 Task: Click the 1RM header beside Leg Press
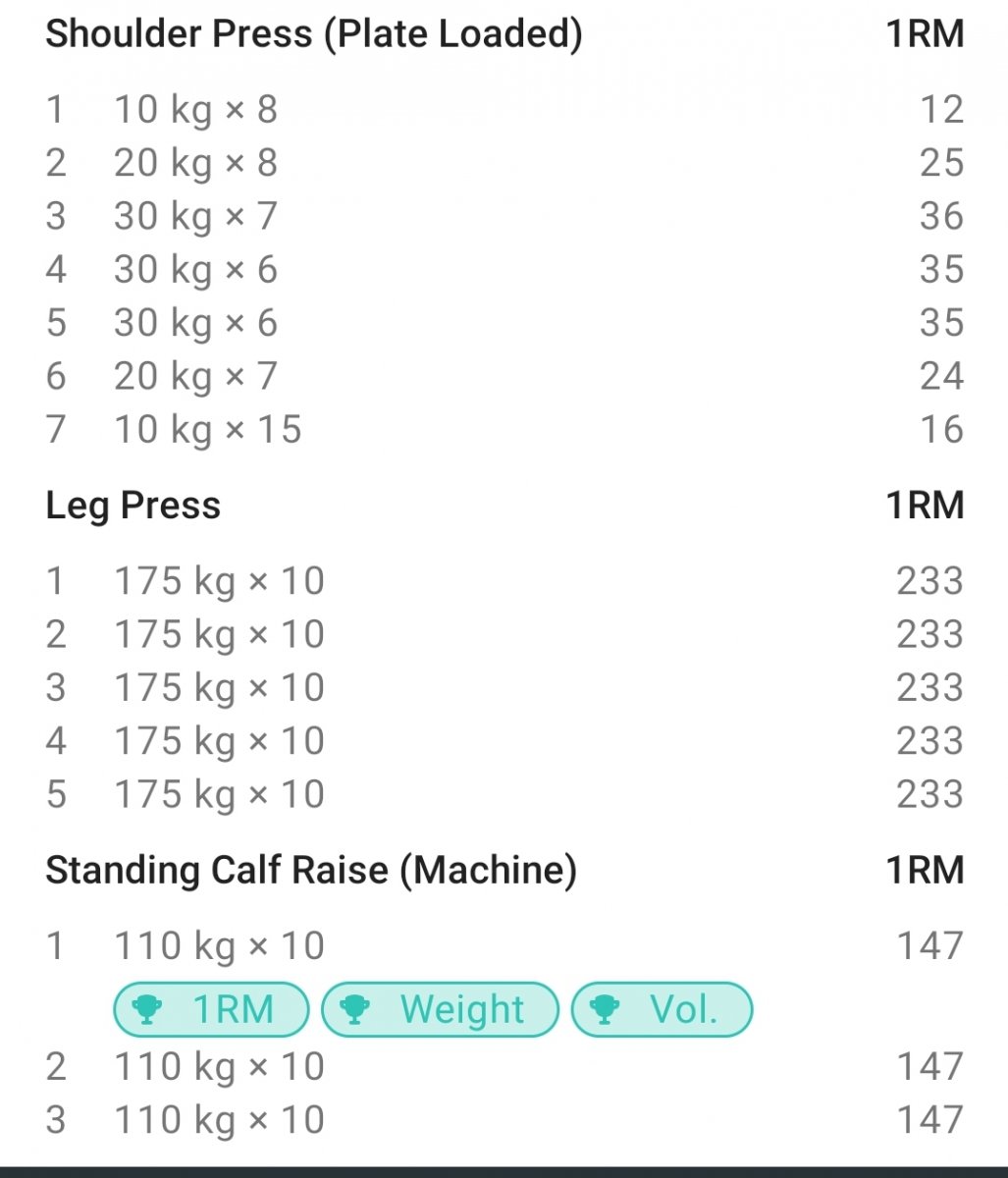click(x=926, y=506)
